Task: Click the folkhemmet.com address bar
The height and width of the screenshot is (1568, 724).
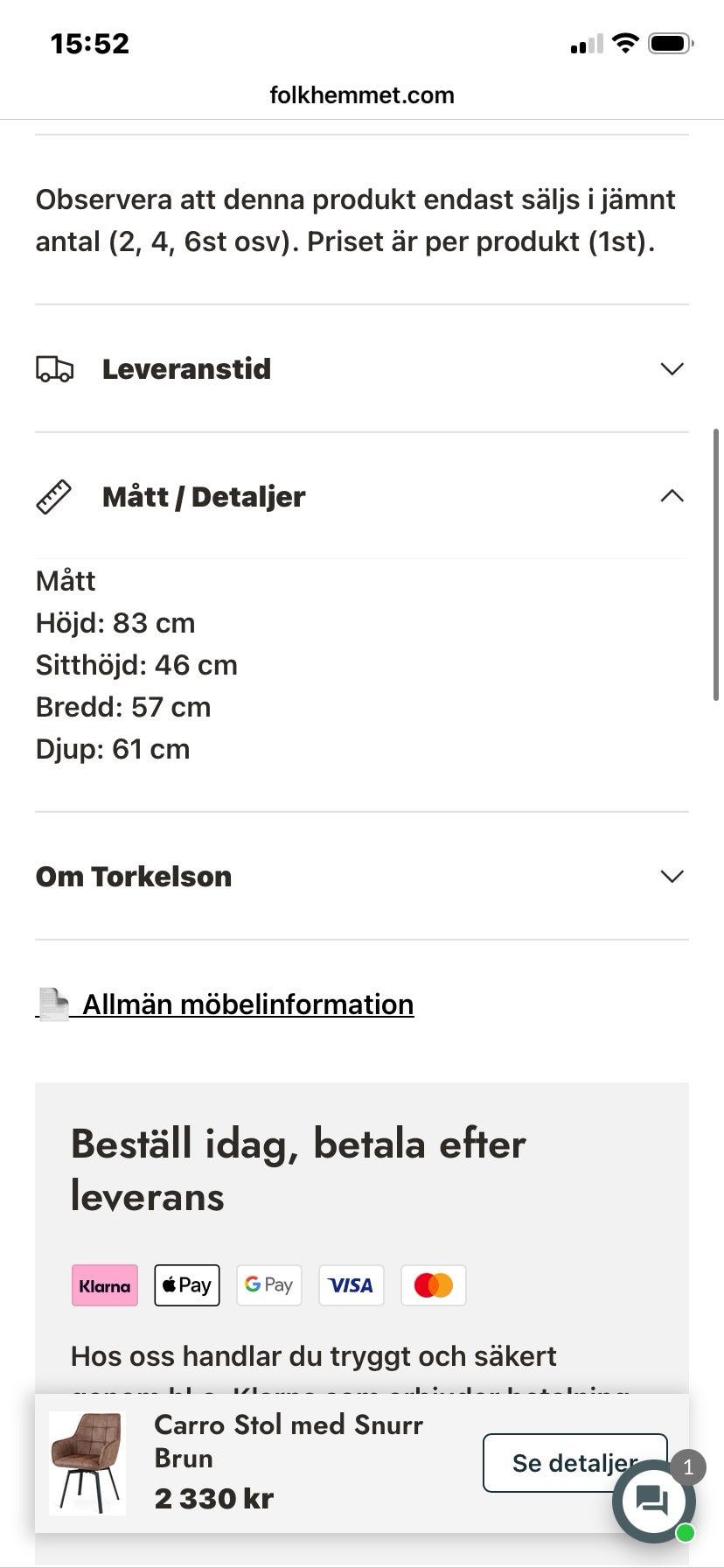Action: (x=362, y=94)
